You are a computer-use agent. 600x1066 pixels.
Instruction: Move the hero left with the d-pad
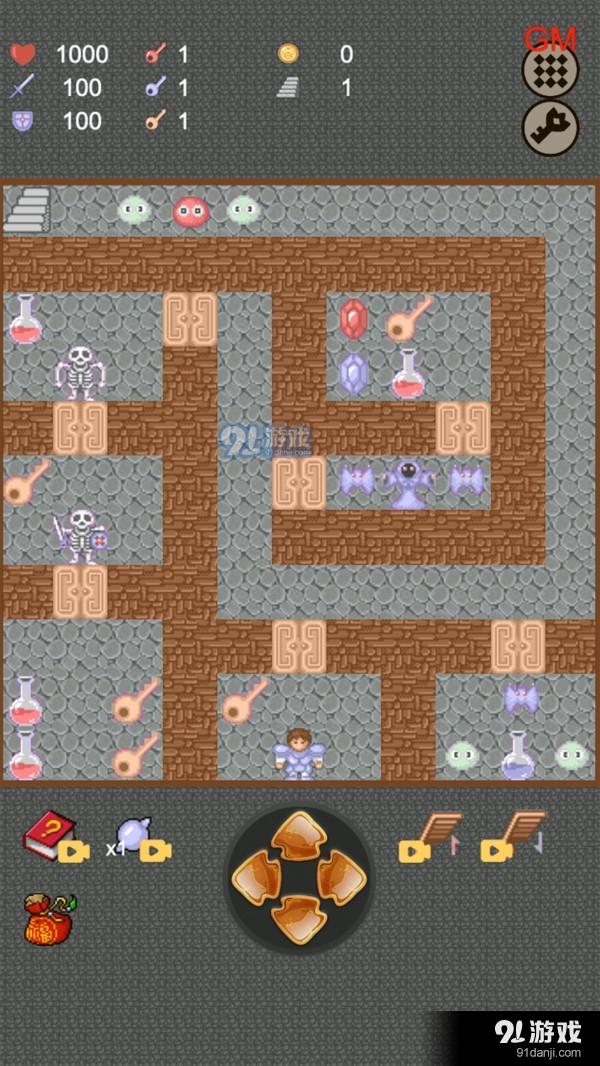pos(257,878)
